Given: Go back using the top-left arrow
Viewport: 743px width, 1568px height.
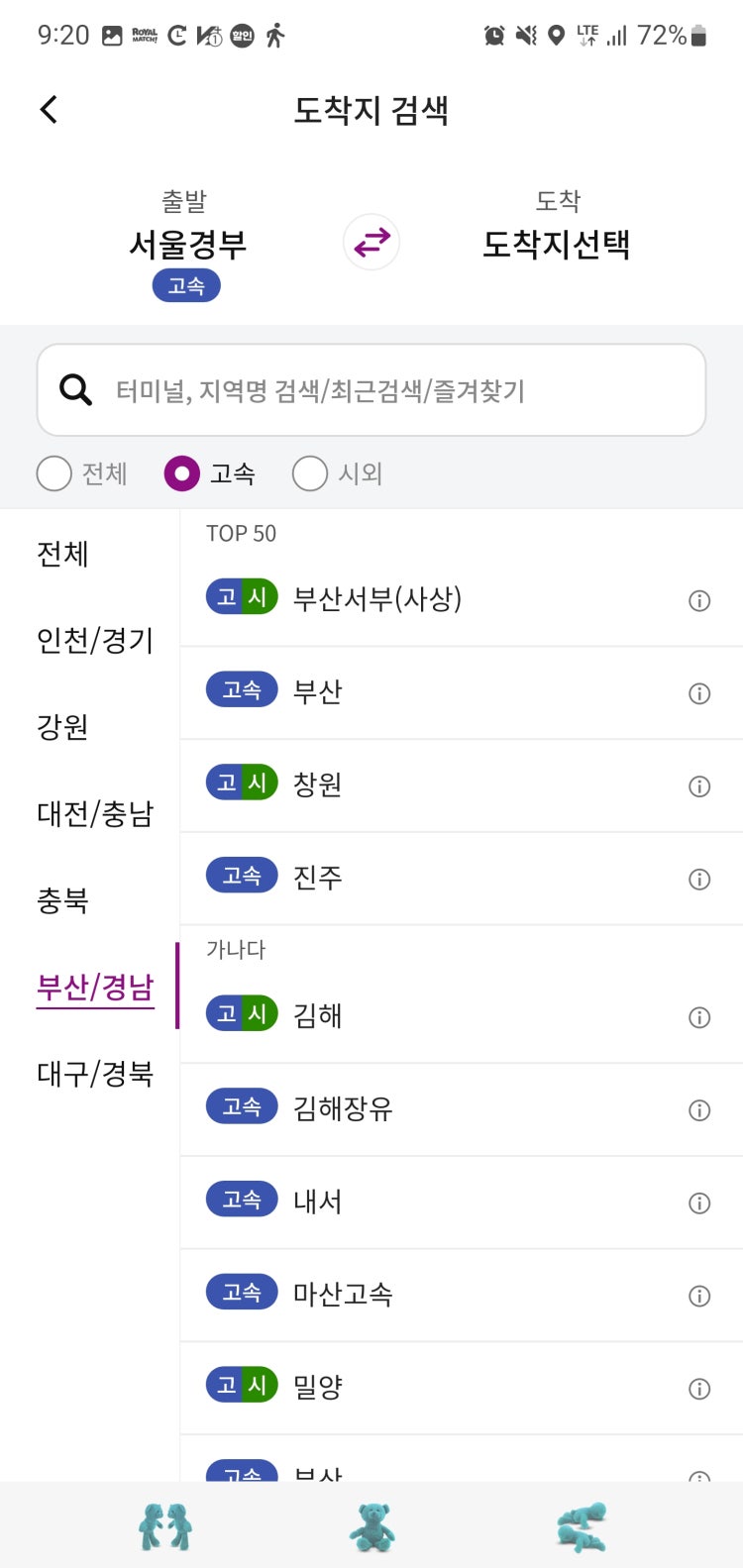Looking at the screenshot, I should point(49,109).
